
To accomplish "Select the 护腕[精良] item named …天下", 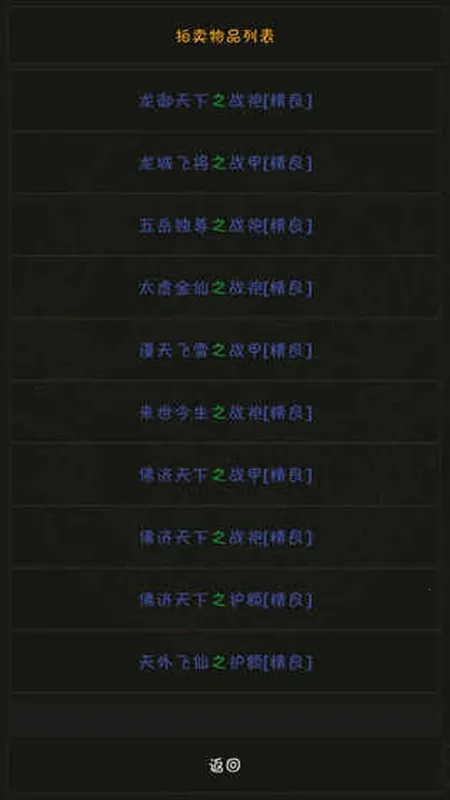I will click(x=225, y=599).
